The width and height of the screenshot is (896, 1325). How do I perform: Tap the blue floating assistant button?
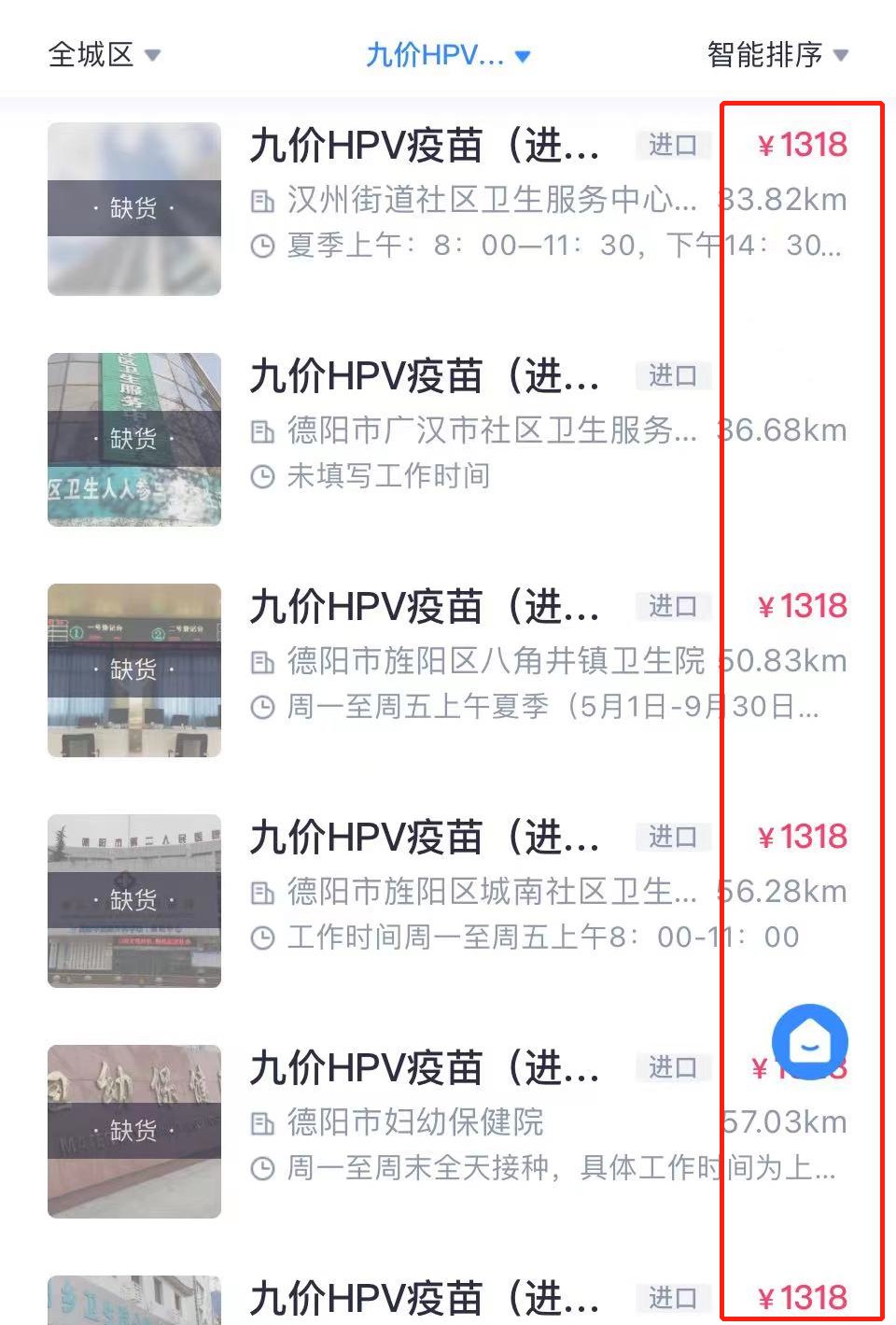click(x=809, y=1041)
